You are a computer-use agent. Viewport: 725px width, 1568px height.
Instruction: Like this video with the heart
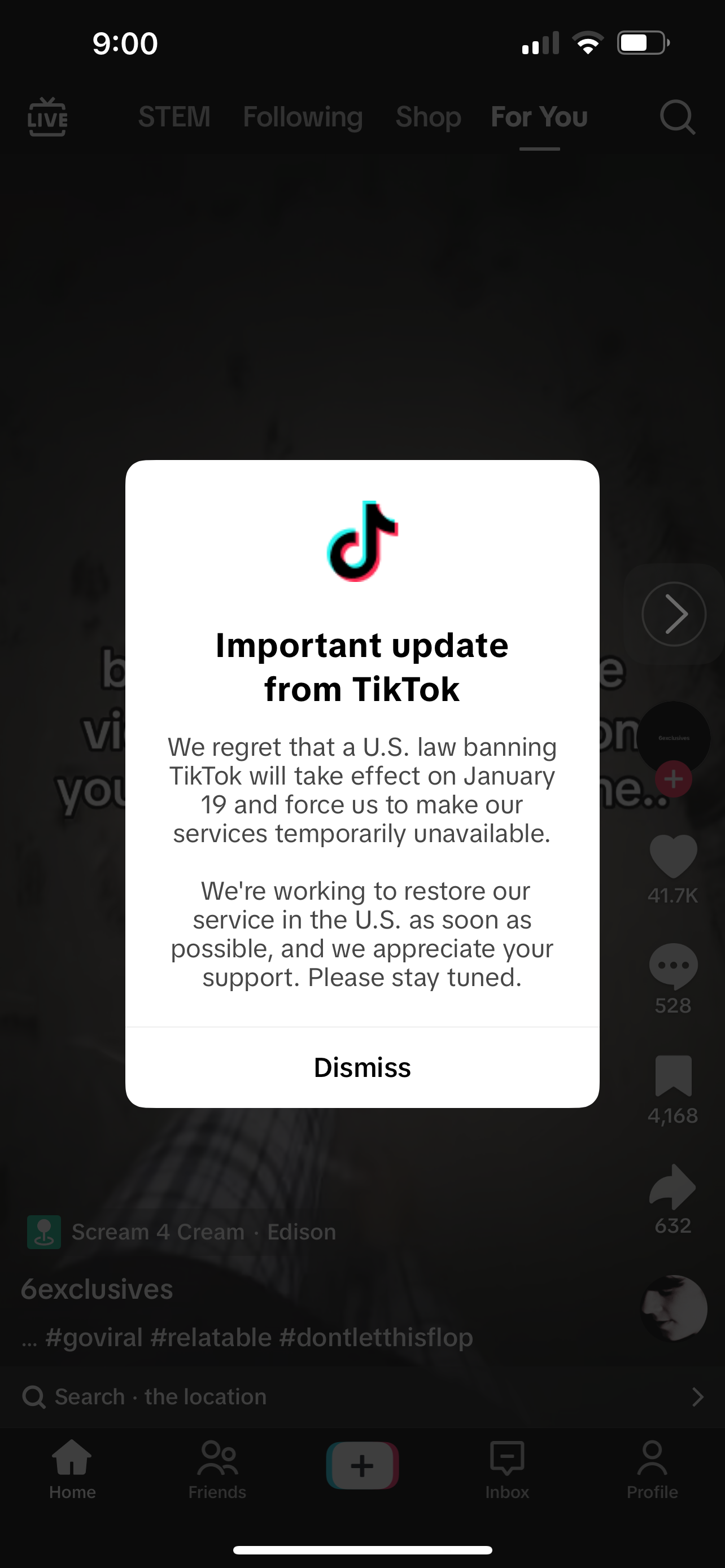point(673,855)
